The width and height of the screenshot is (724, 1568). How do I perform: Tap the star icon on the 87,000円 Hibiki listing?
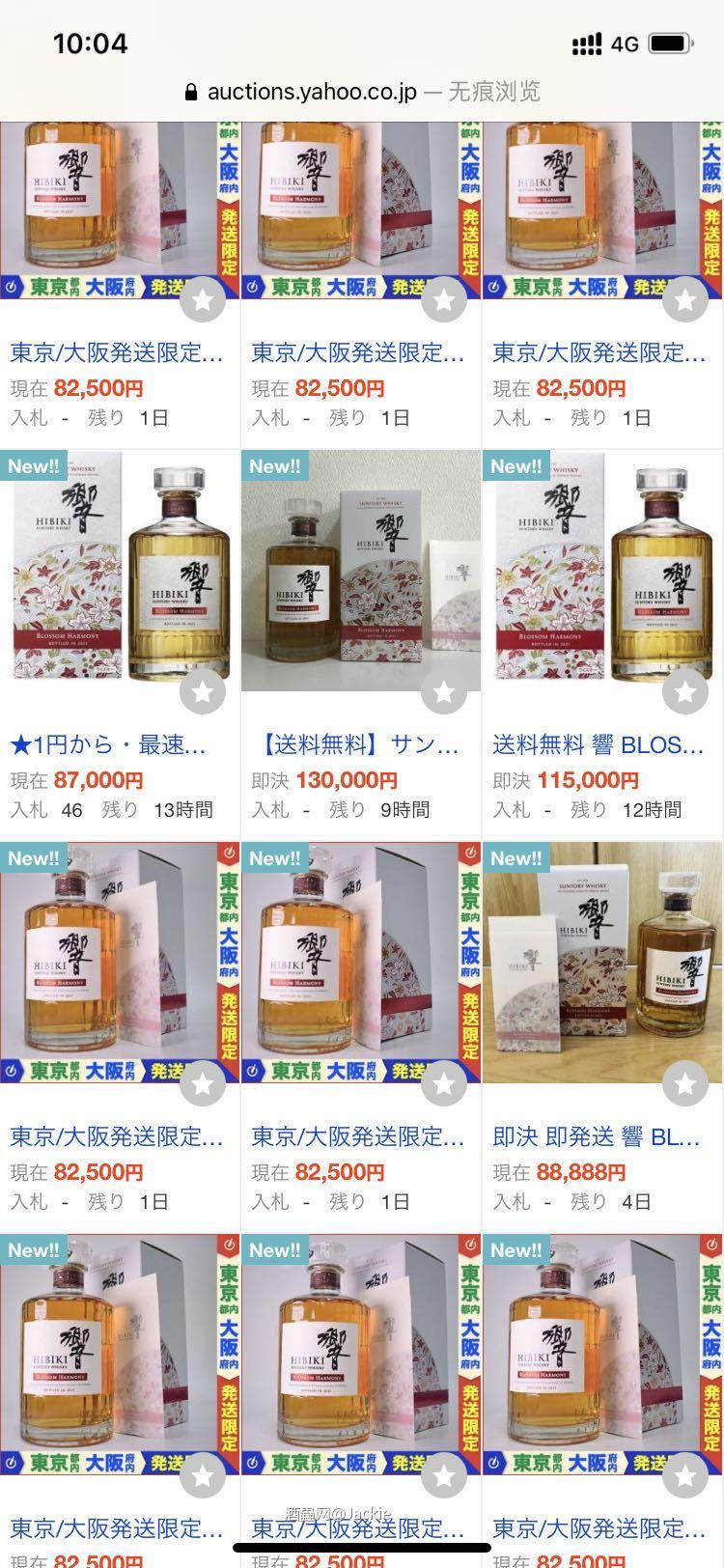(x=203, y=692)
